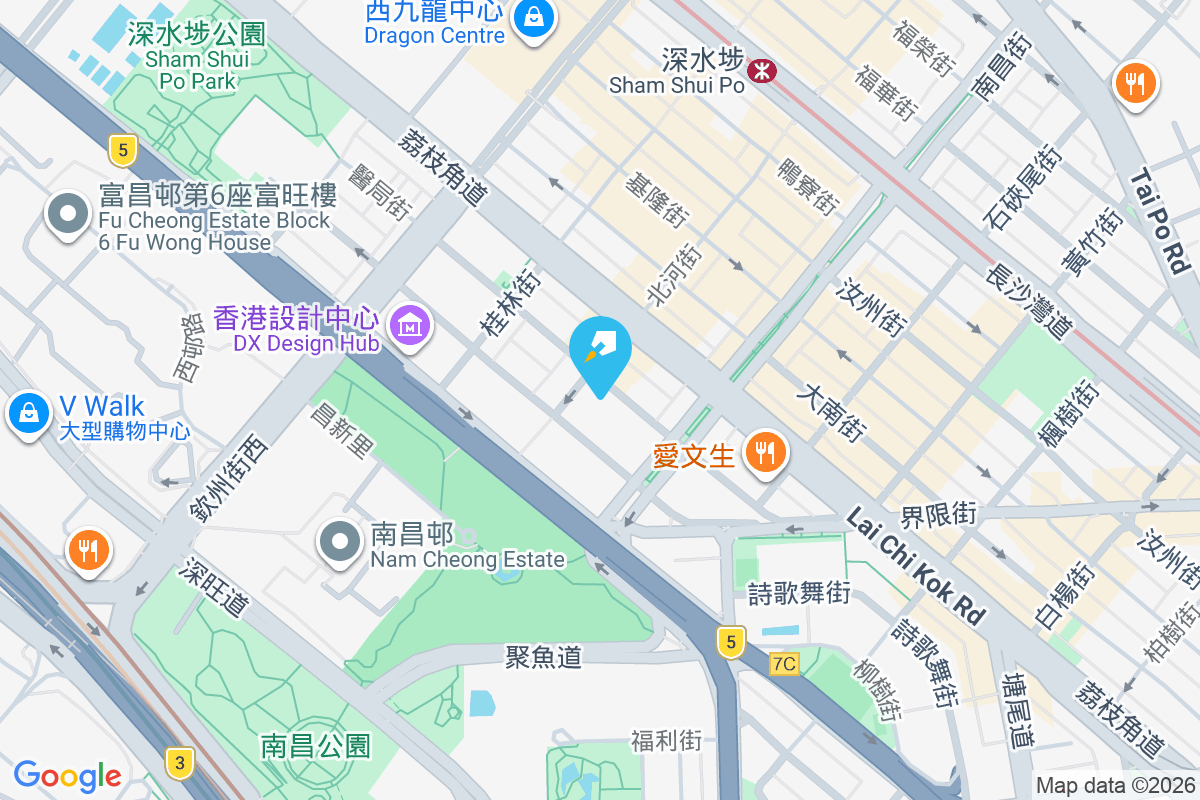
Task: Tap the DX Design Hub museum pin
Action: (x=411, y=325)
